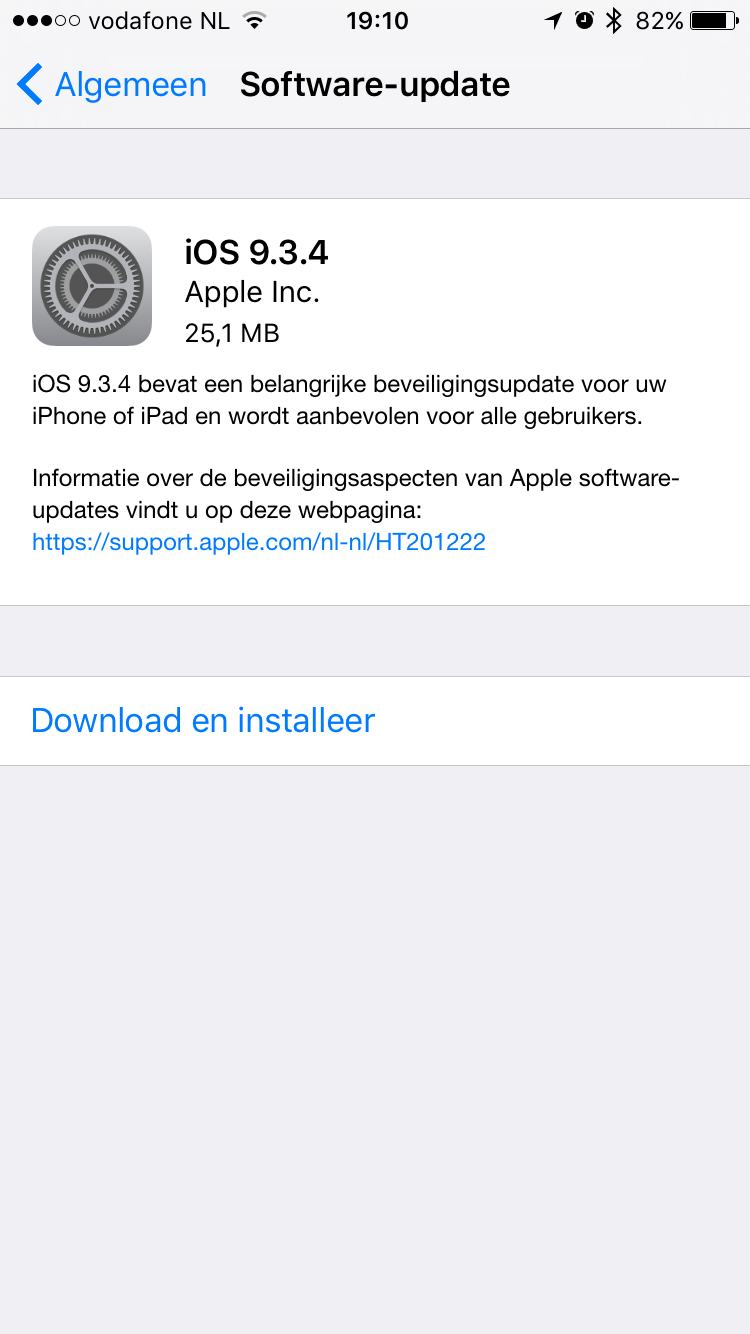Go back to Algemeen settings
This screenshot has width=750, height=1334.
(x=112, y=85)
